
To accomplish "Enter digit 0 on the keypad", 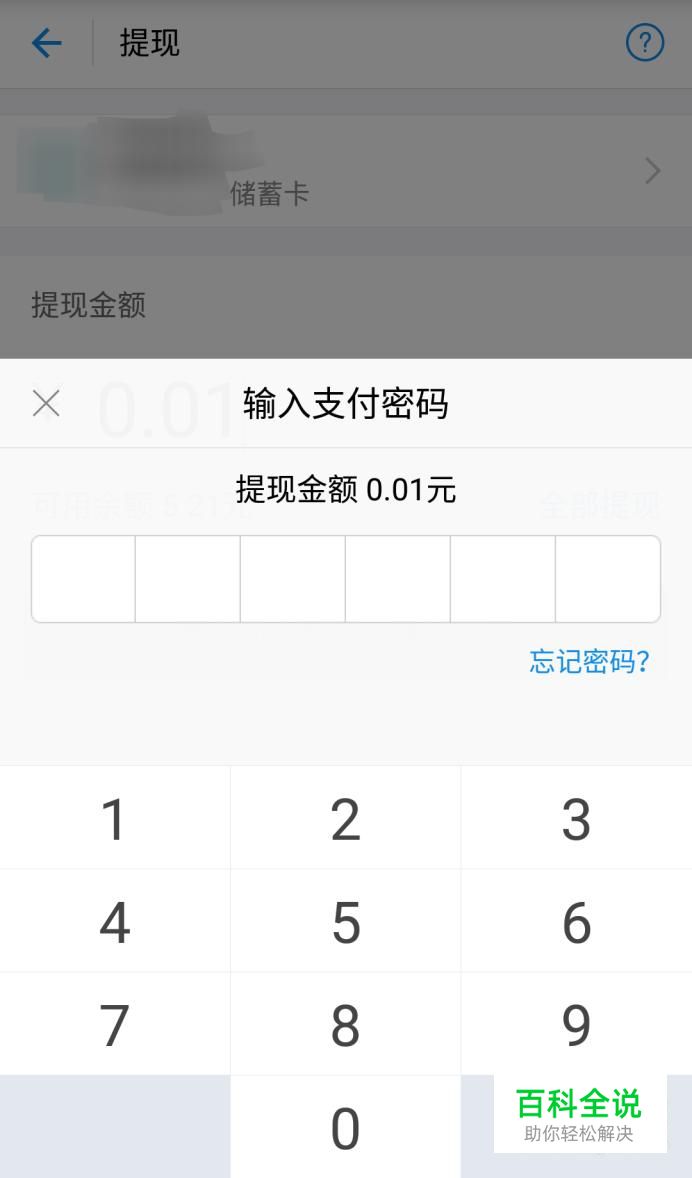I will 346,1127.
